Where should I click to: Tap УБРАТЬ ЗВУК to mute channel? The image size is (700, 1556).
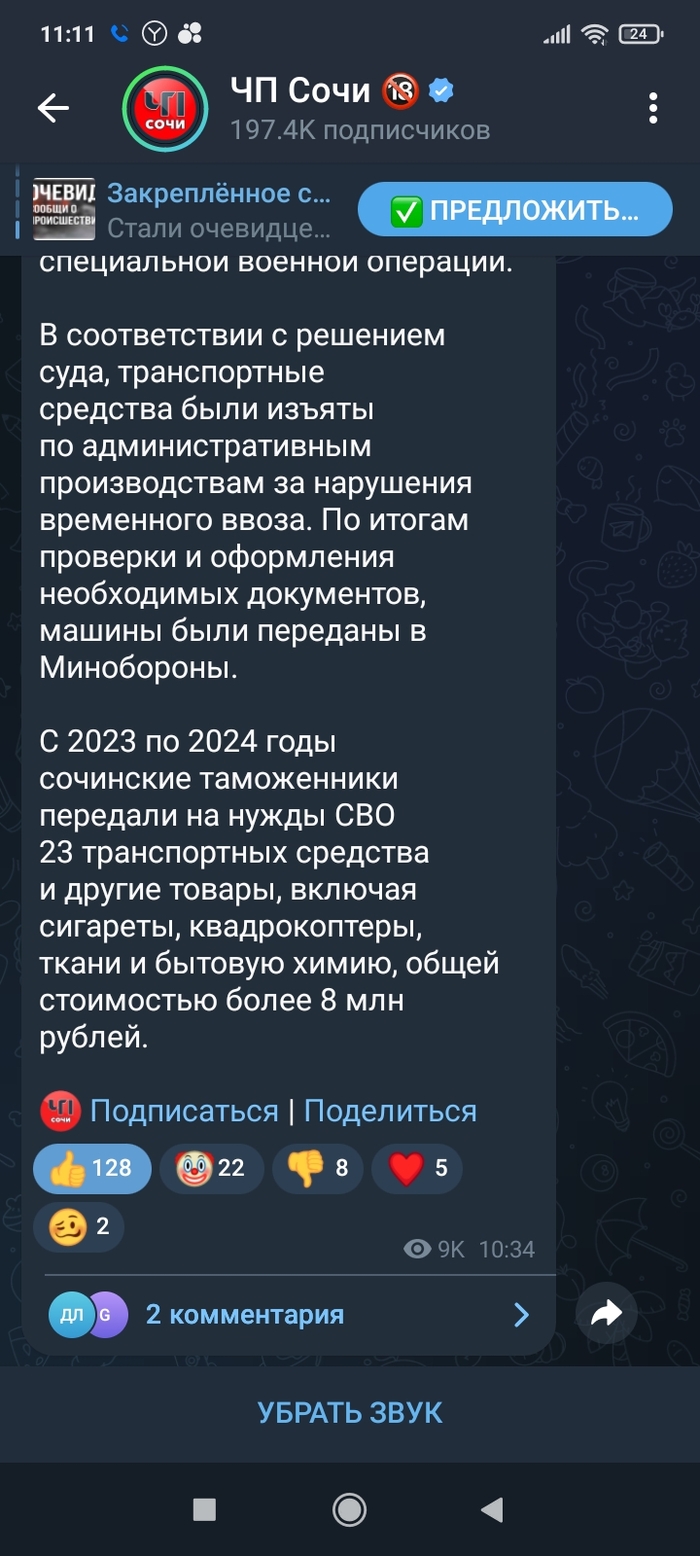pyautogui.click(x=350, y=1412)
